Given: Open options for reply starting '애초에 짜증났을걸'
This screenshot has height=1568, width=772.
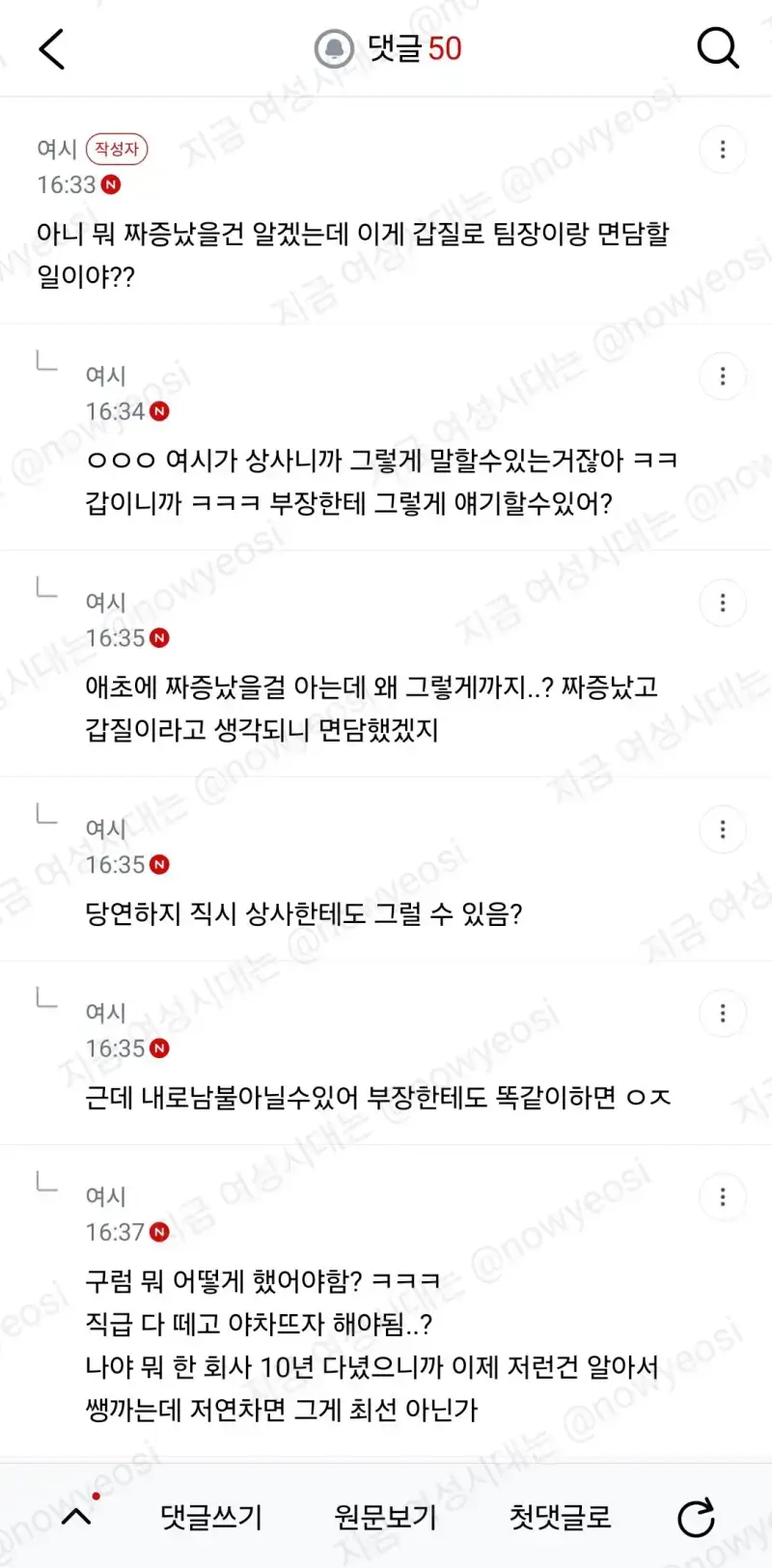Looking at the screenshot, I should [723, 603].
